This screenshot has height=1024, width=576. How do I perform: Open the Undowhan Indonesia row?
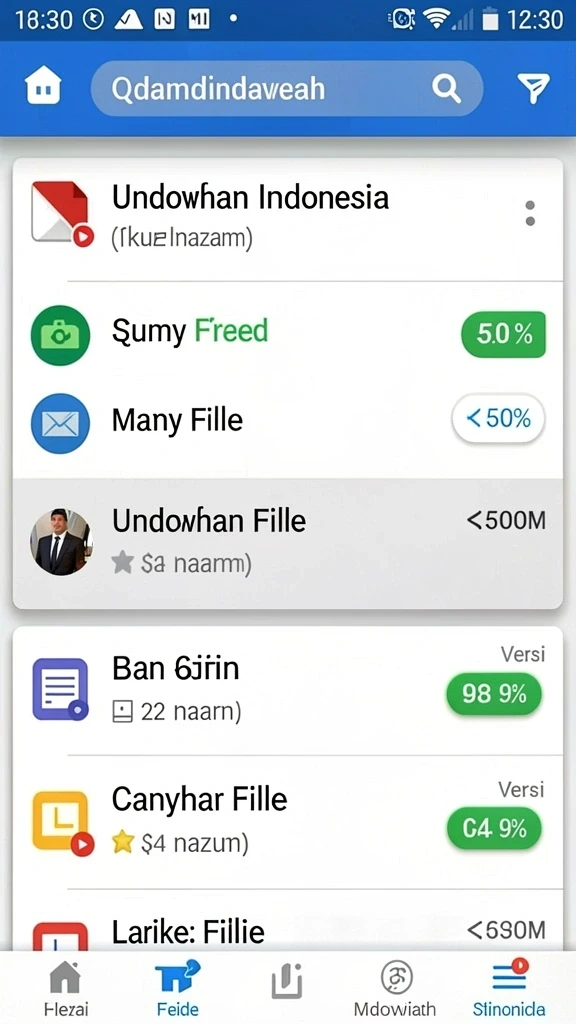pyautogui.click(x=287, y=219)
